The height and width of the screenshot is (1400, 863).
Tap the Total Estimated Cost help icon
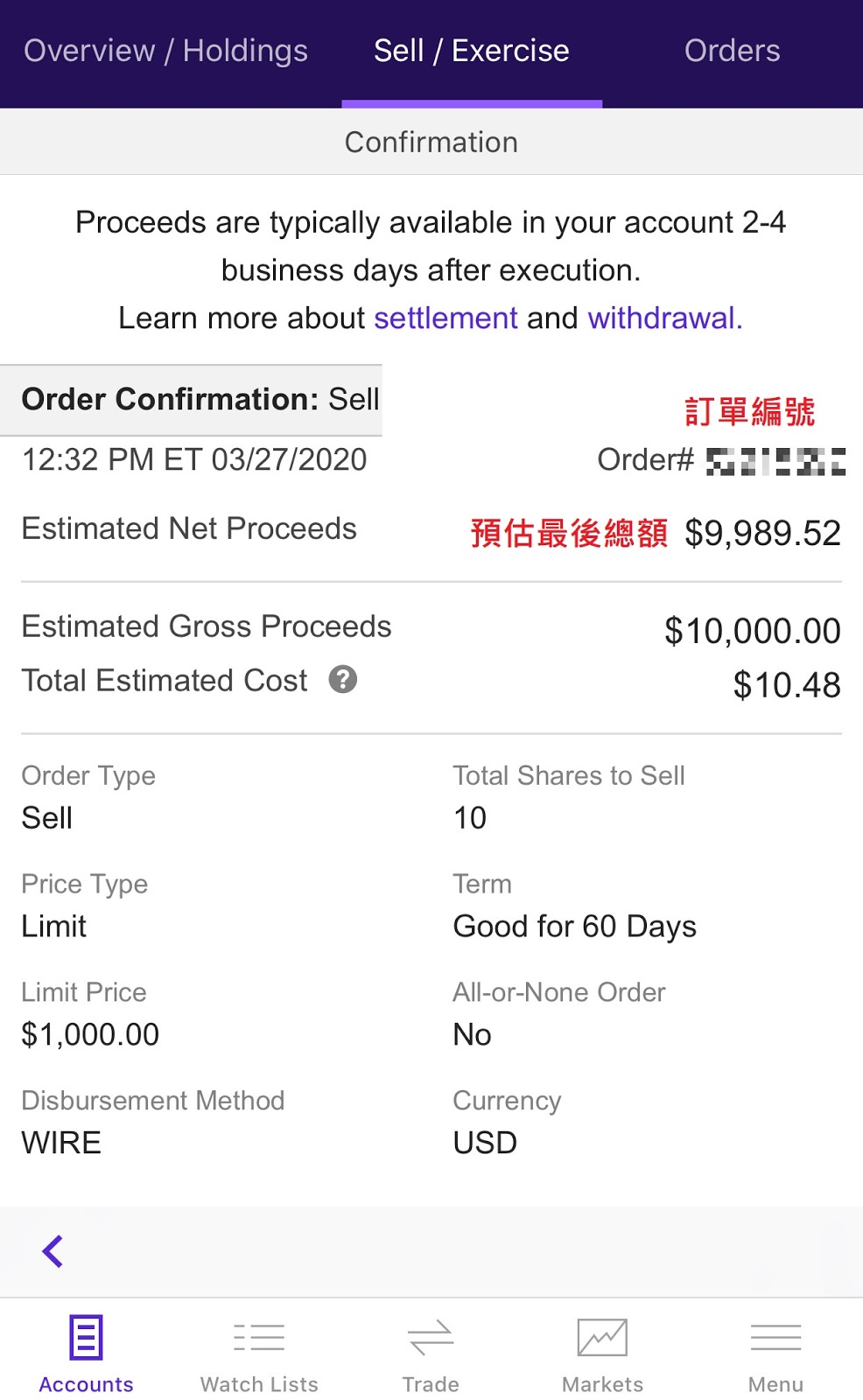pos(344,680)
